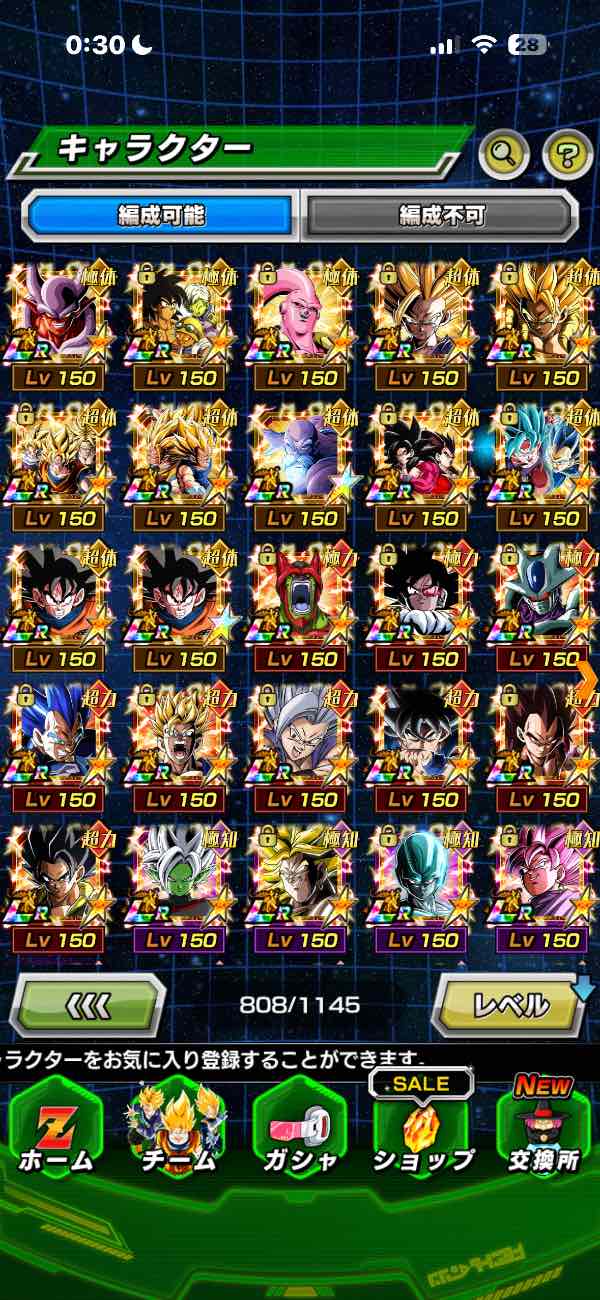Switch to the 編成不可 tab
This screenshot has height=1300, width=600.
(x=441, y=215)
